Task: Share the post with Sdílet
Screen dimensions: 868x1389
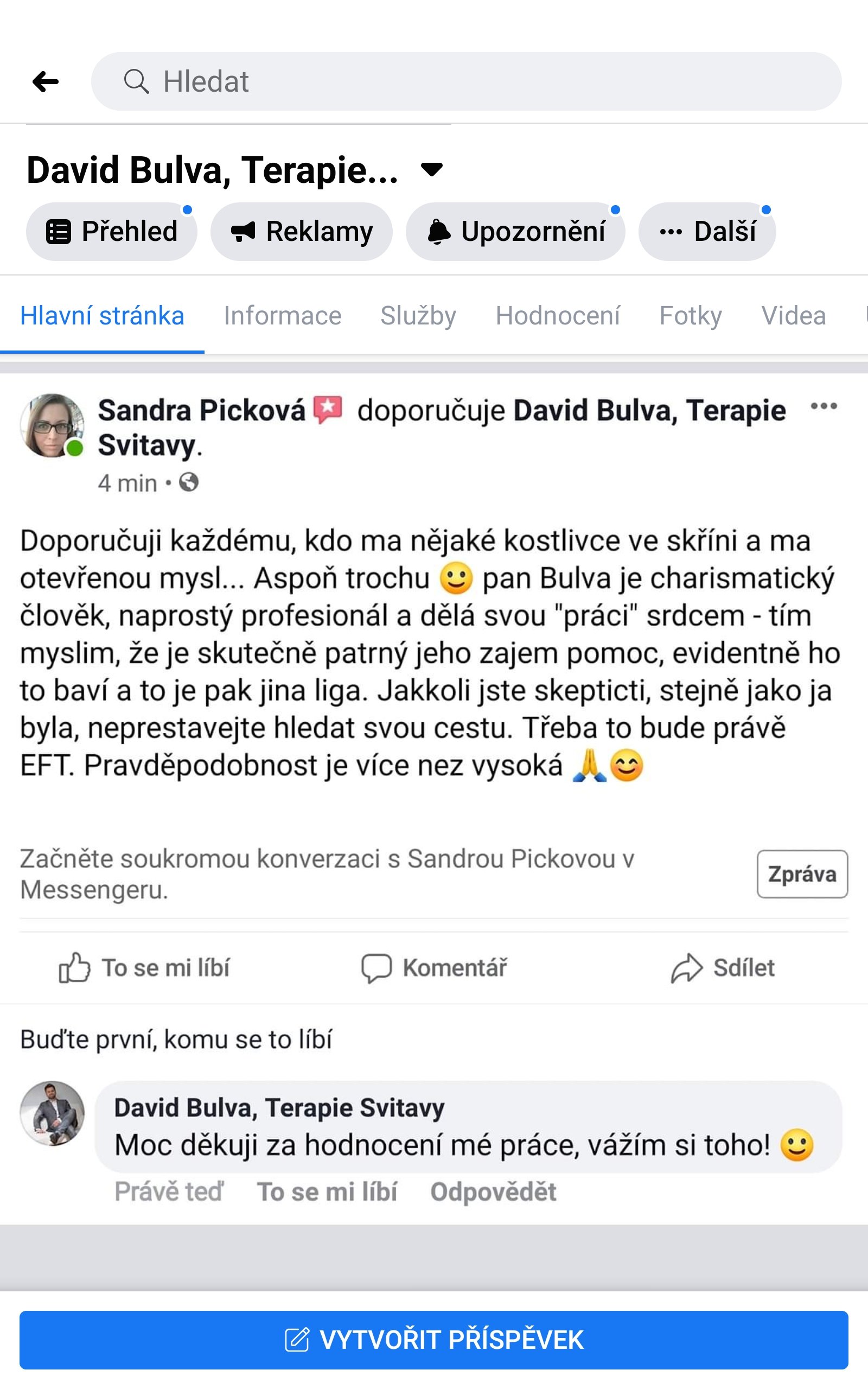Action: point(723,968)
